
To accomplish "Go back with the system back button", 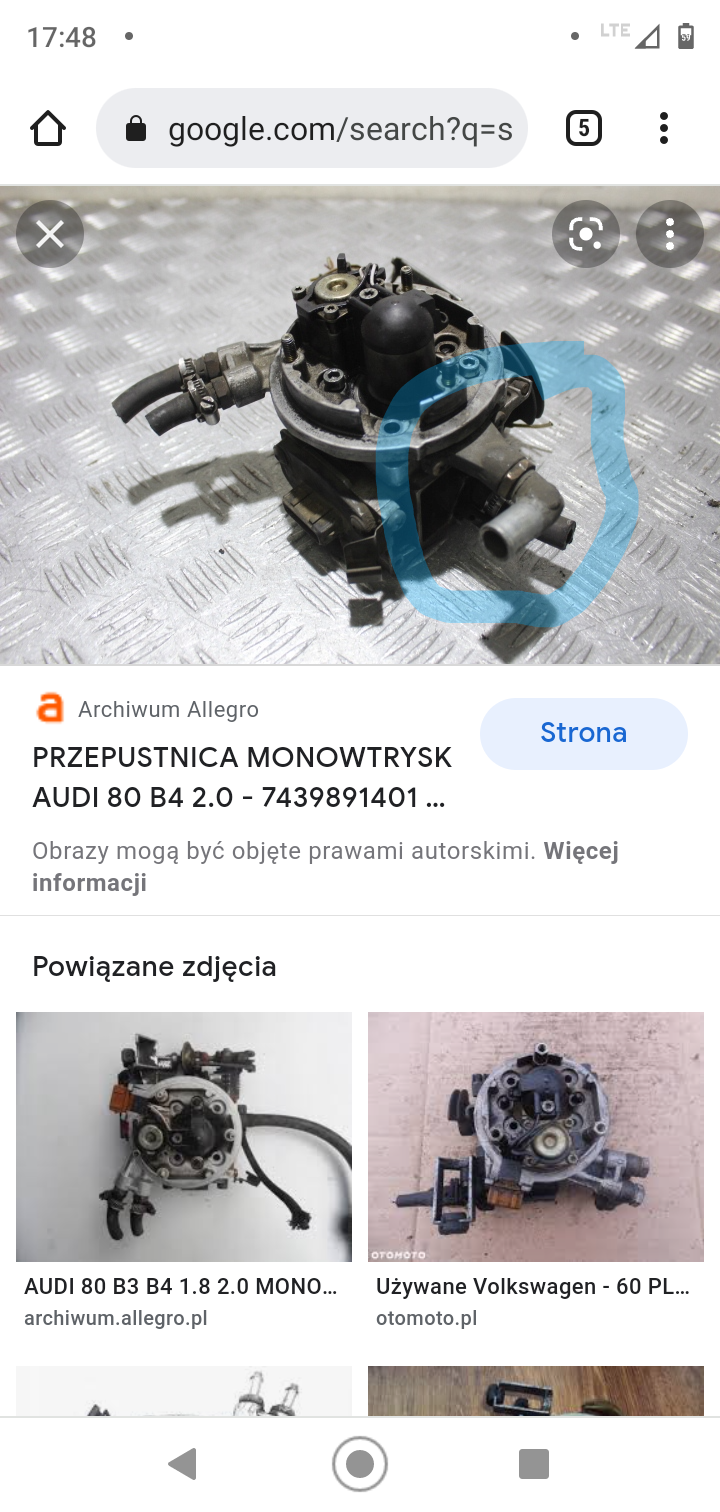I will point(182,1464).
